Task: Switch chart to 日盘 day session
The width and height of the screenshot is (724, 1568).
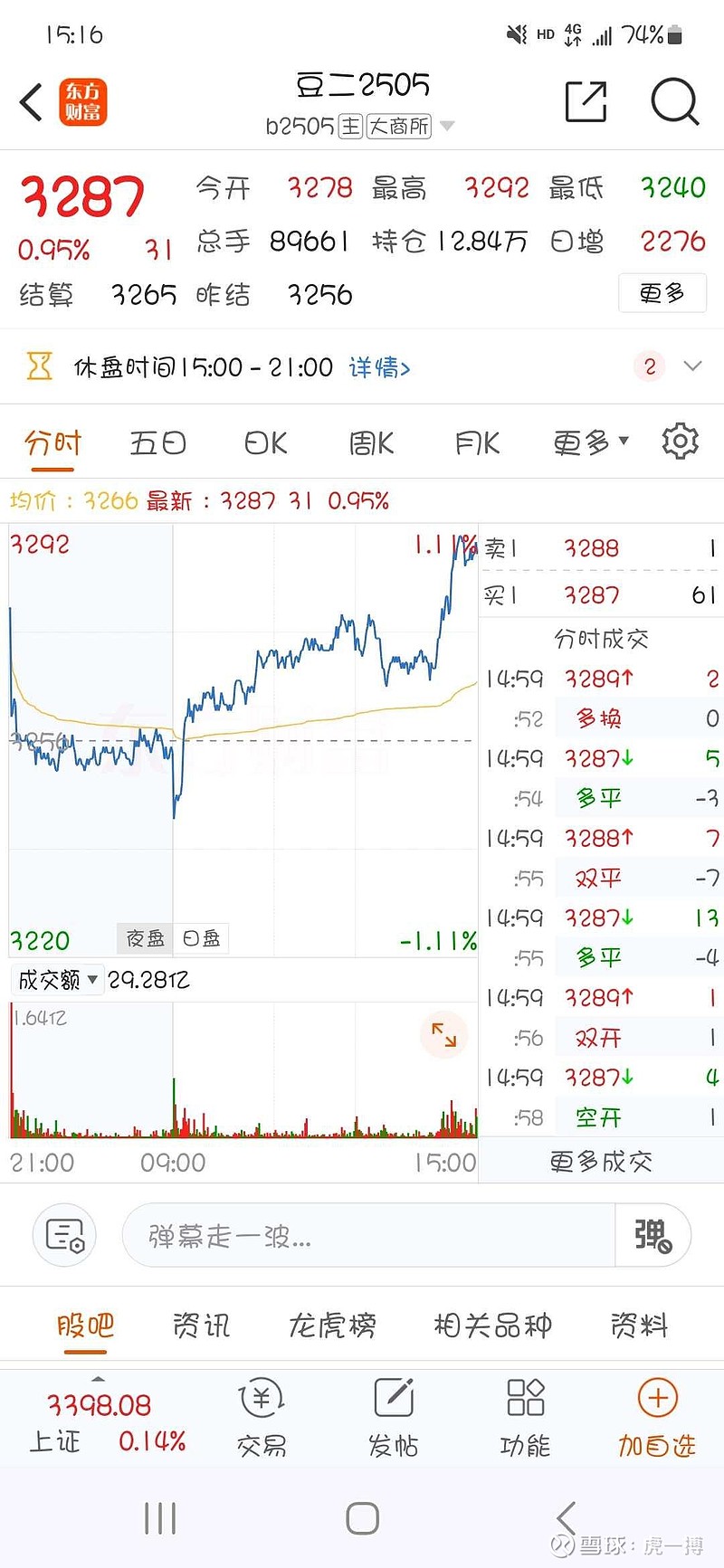Action: click(201, 939)
